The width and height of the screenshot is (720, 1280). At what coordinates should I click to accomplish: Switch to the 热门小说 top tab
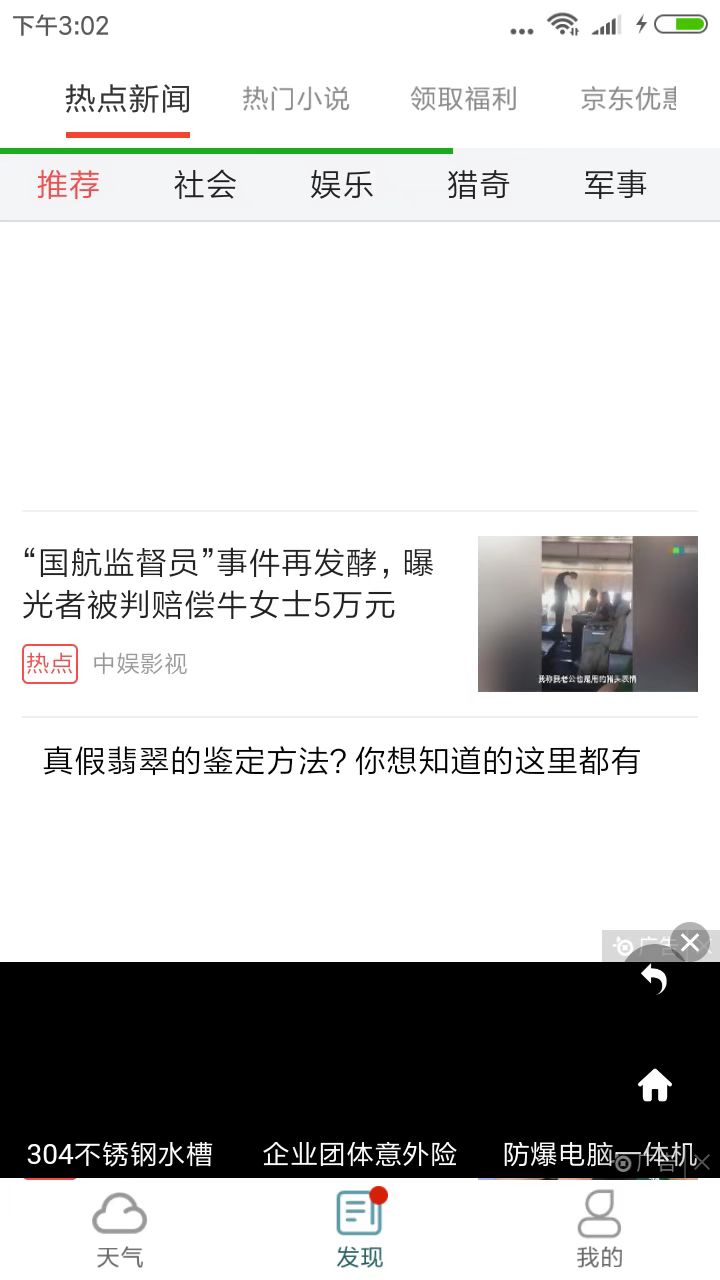tap(296, 99)
